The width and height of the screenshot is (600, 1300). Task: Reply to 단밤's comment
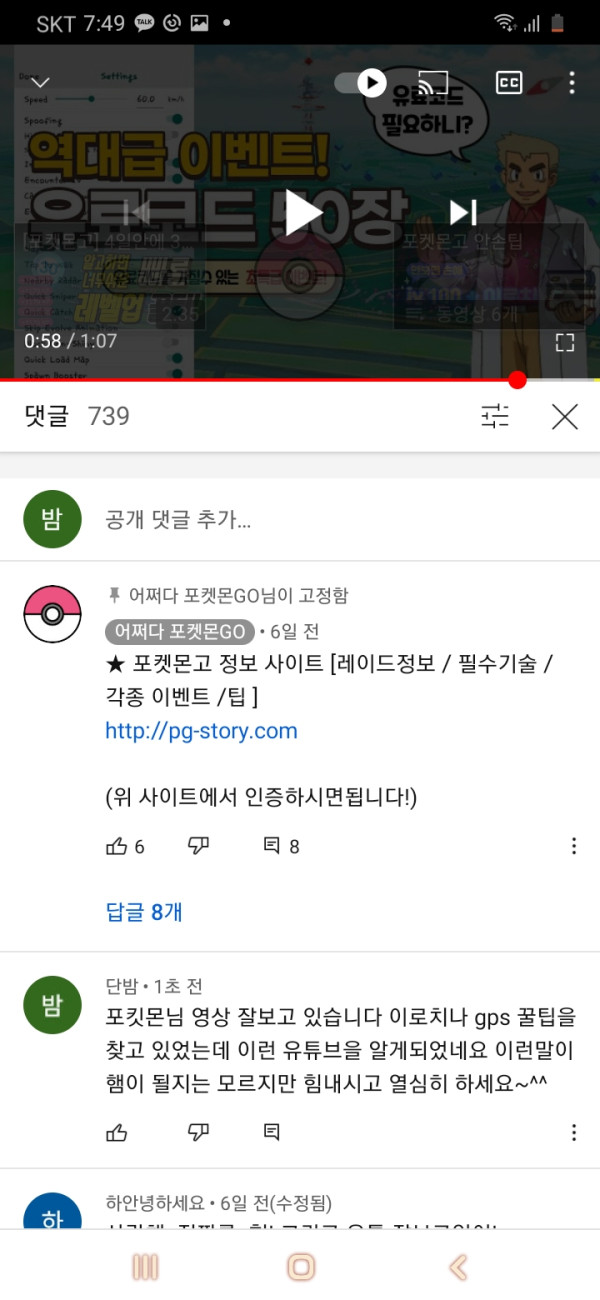pyautogui.click(x=271, y=1133)
